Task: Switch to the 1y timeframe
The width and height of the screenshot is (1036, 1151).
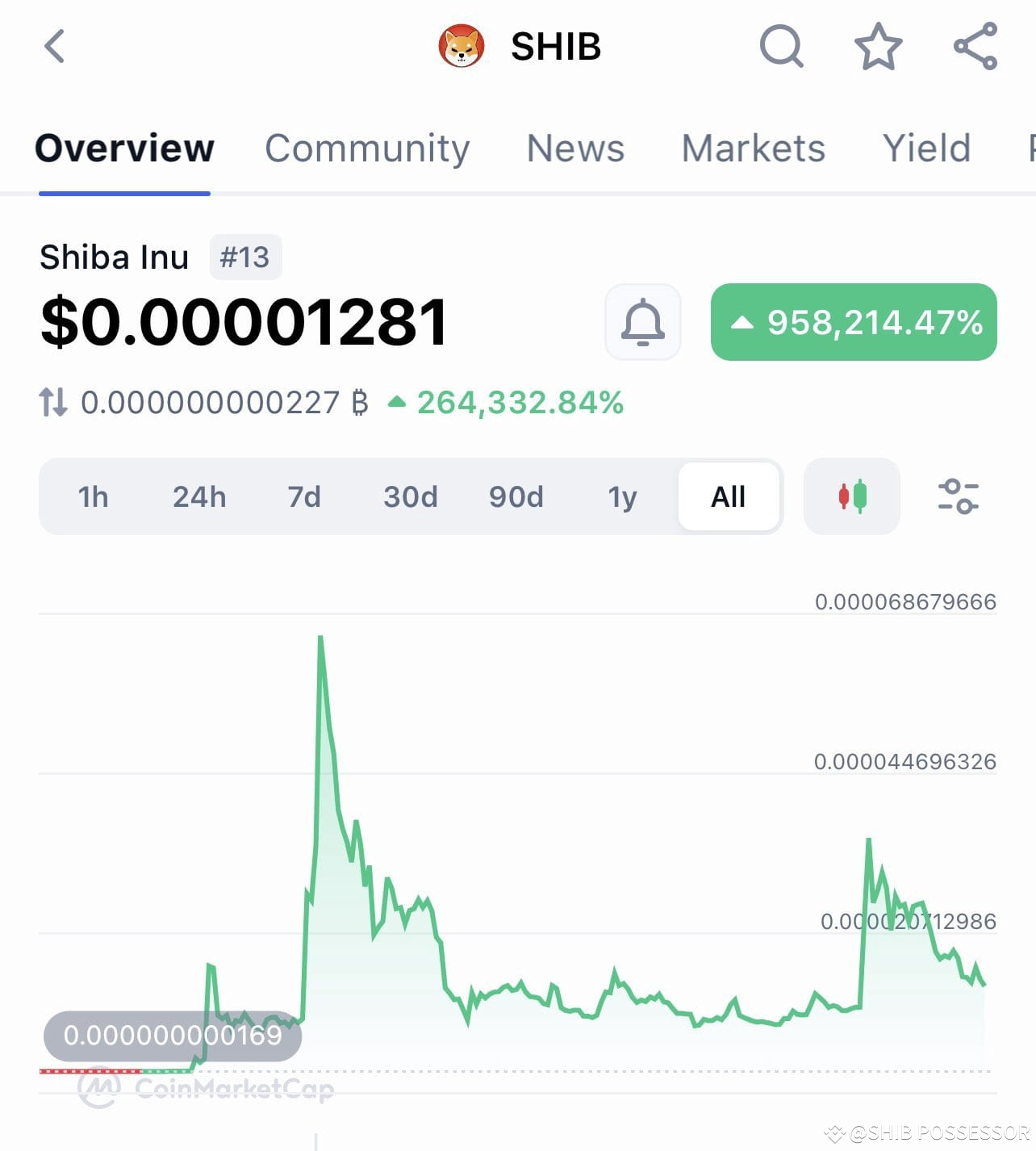Action: pyautogui.click(x=622, y=496)
